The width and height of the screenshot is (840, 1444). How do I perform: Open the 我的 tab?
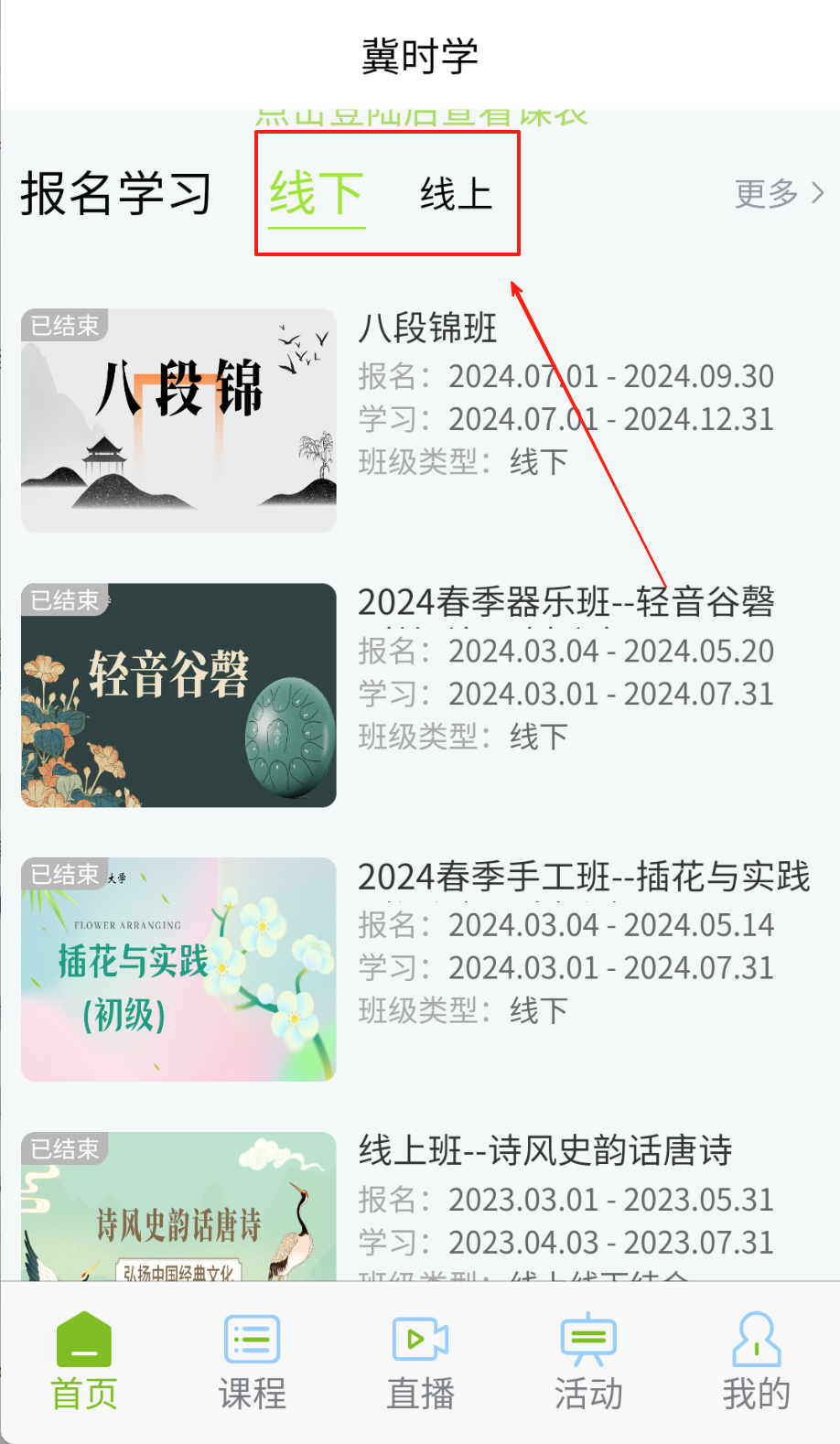(x=756, y=1362)
